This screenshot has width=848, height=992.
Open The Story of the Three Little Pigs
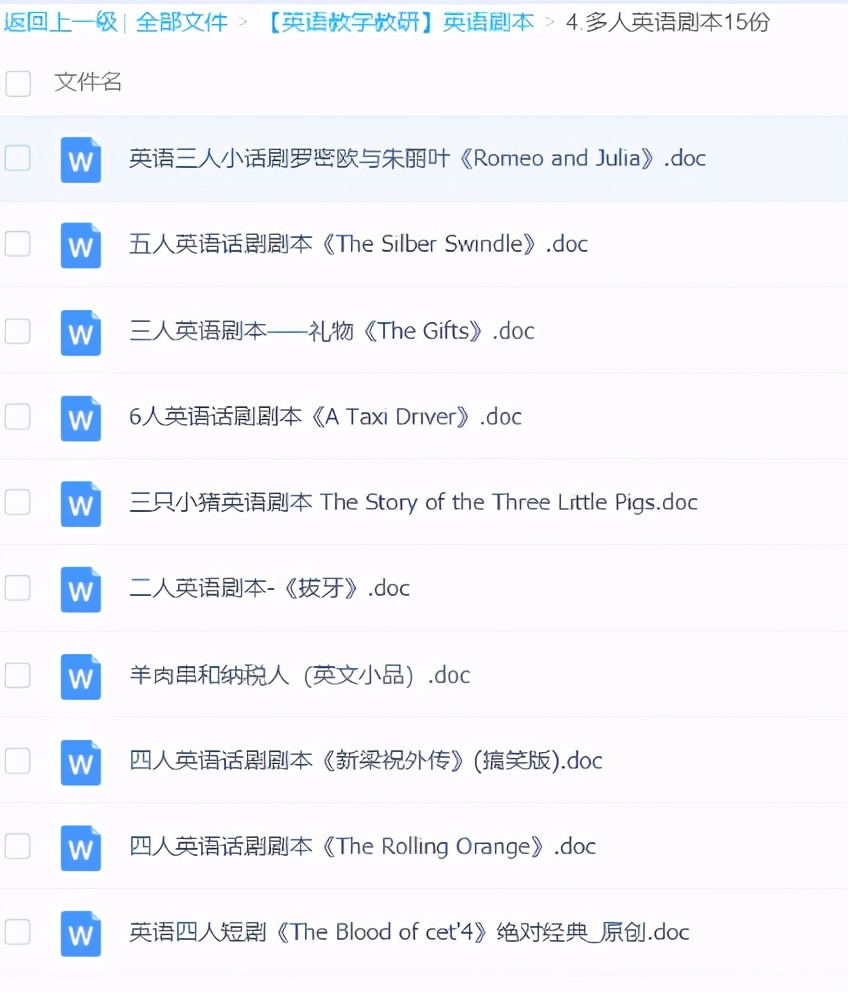tap(413, 502)
